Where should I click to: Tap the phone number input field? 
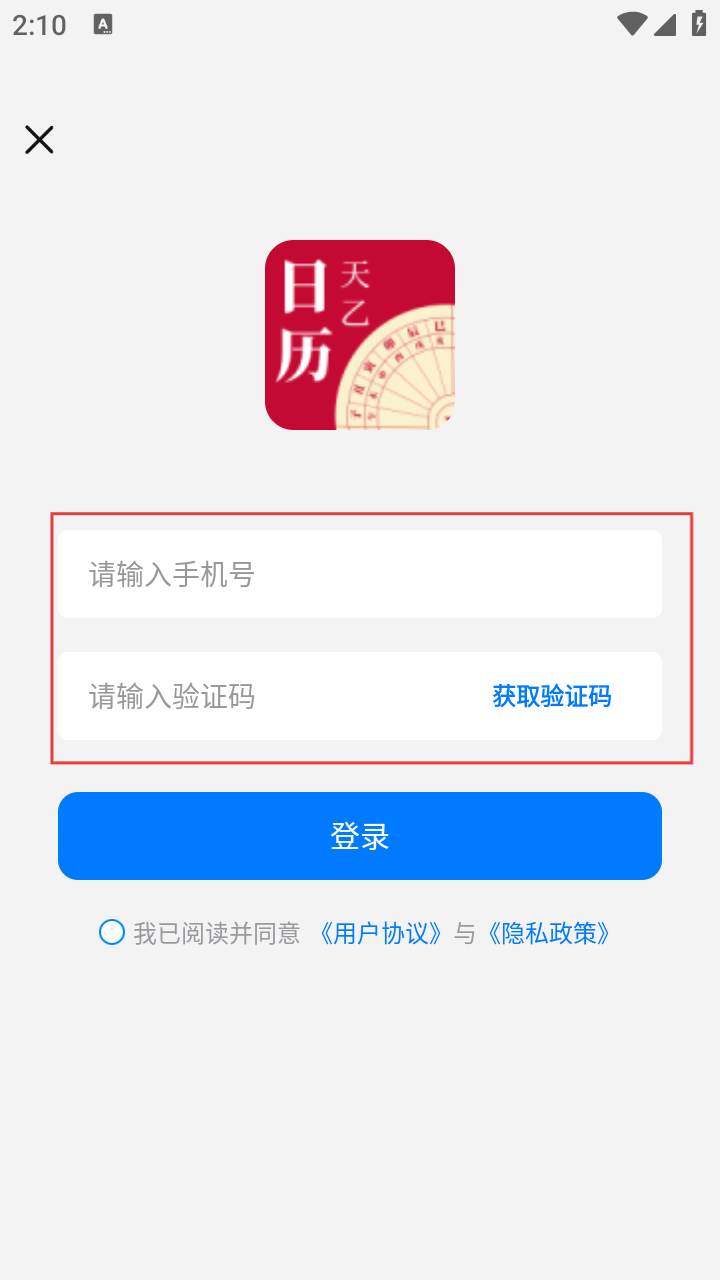pos(360,574)
